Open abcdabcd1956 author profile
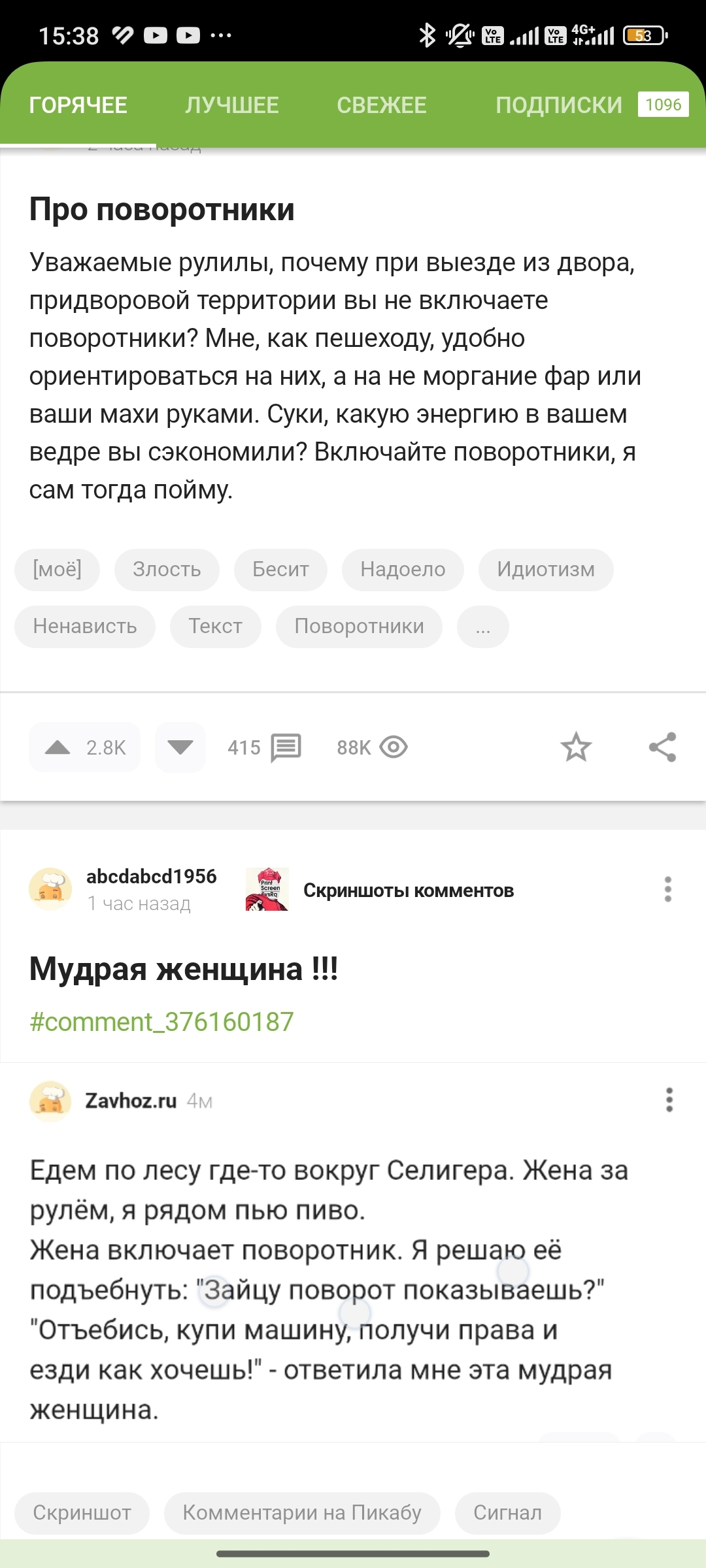The height and width of the screenshot is (1568, 706). [151, 877]
